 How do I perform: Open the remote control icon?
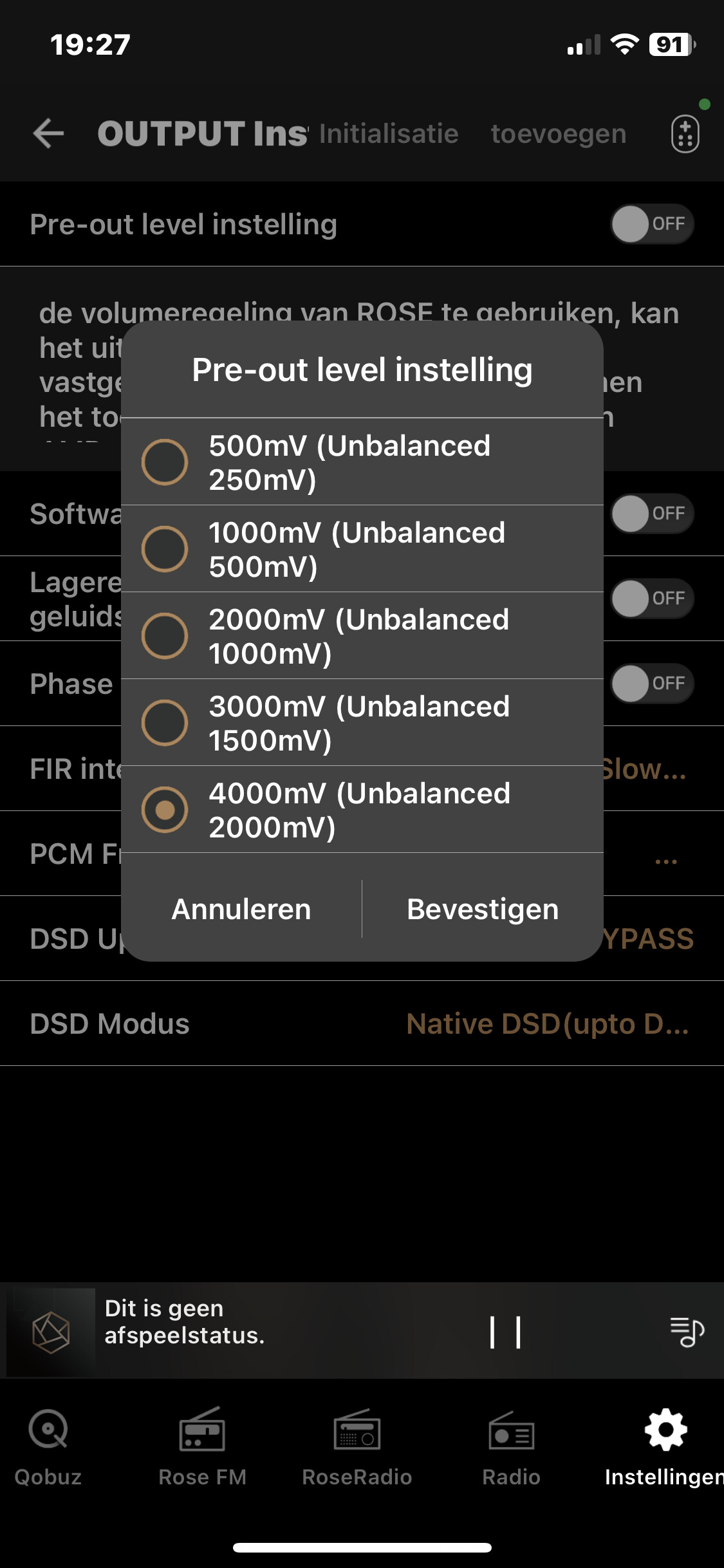pos(685,134)
